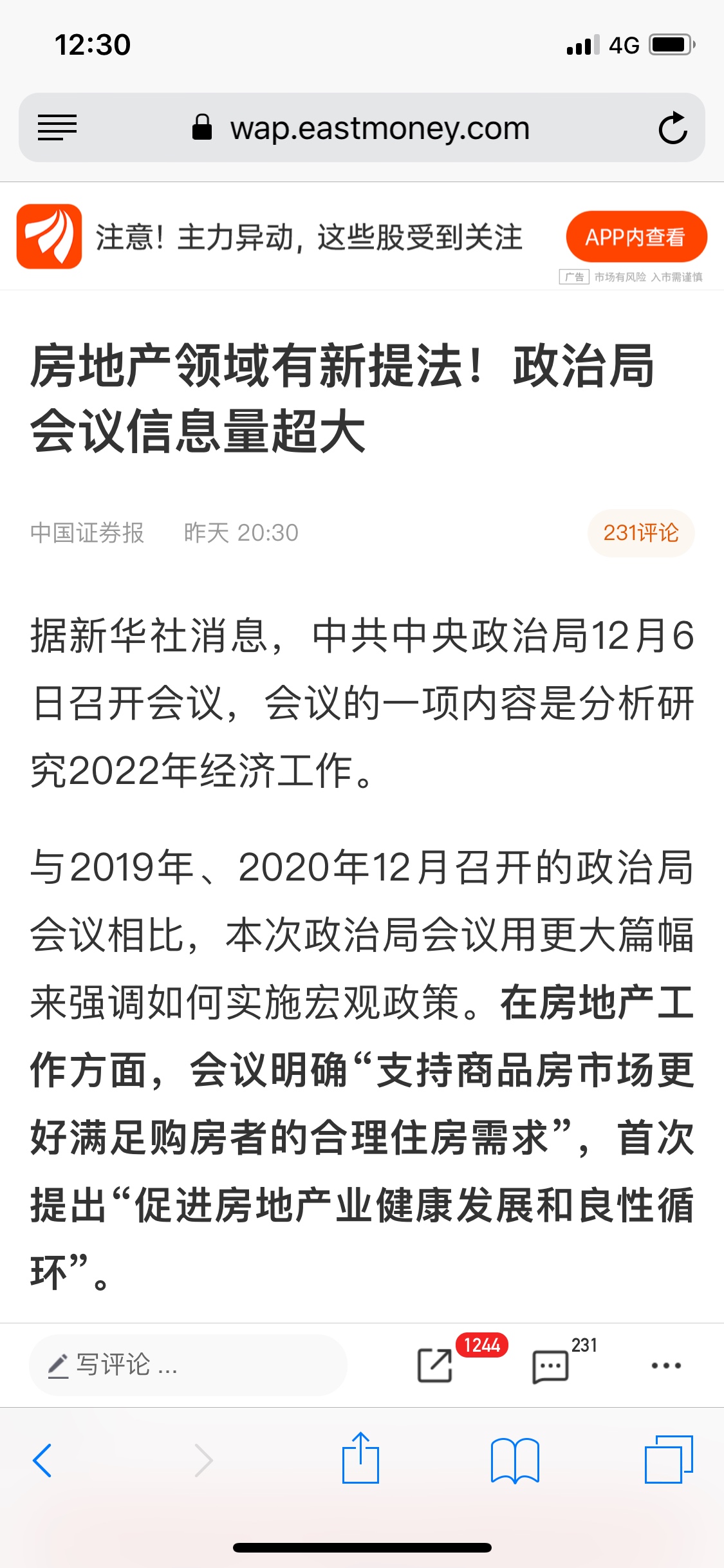This screenshot has width=724, height=1568.
Task: Tap the APP内查看 button
Action: point(636,237)
